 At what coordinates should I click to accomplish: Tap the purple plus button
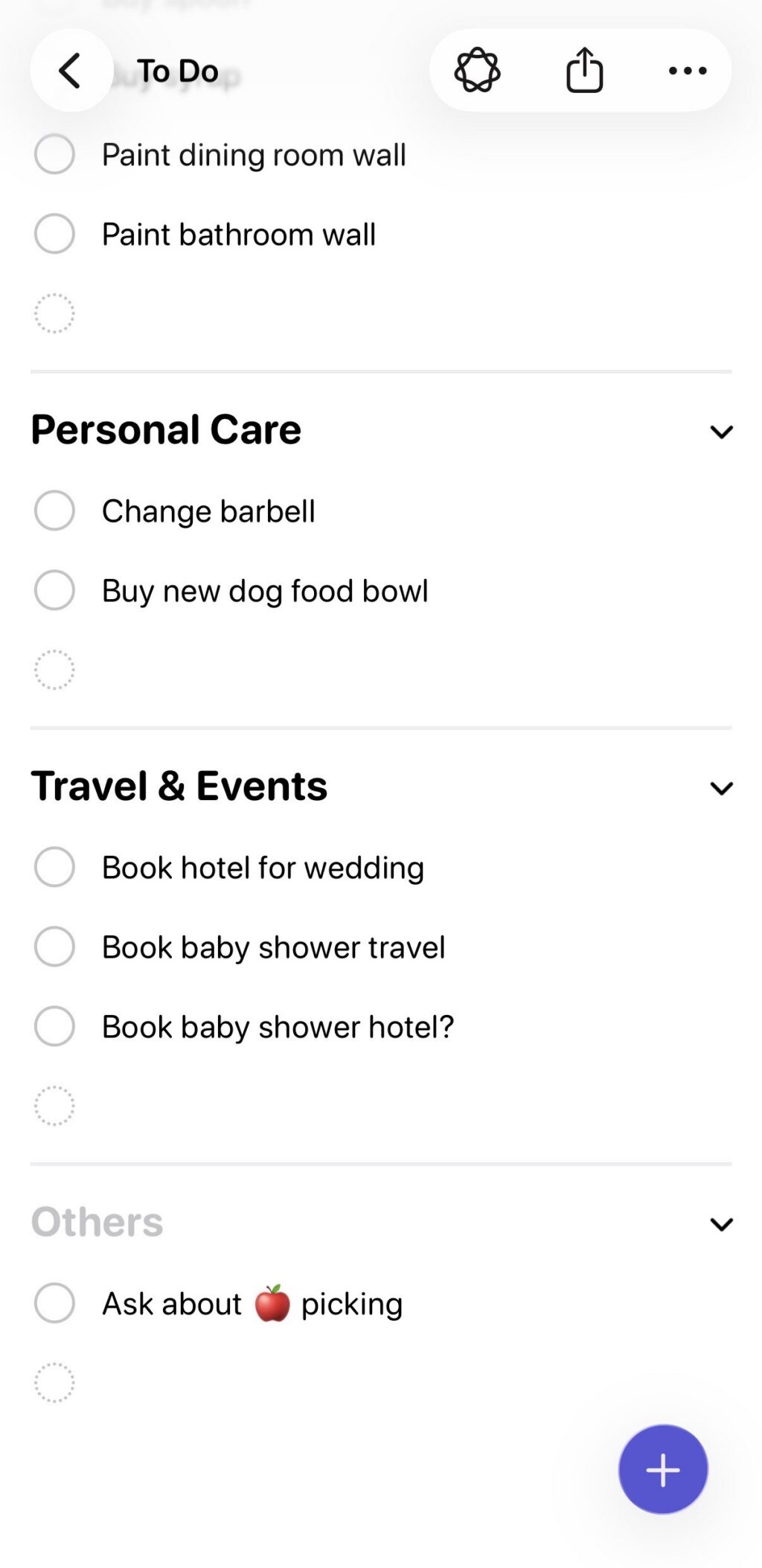coord(662,1469)
